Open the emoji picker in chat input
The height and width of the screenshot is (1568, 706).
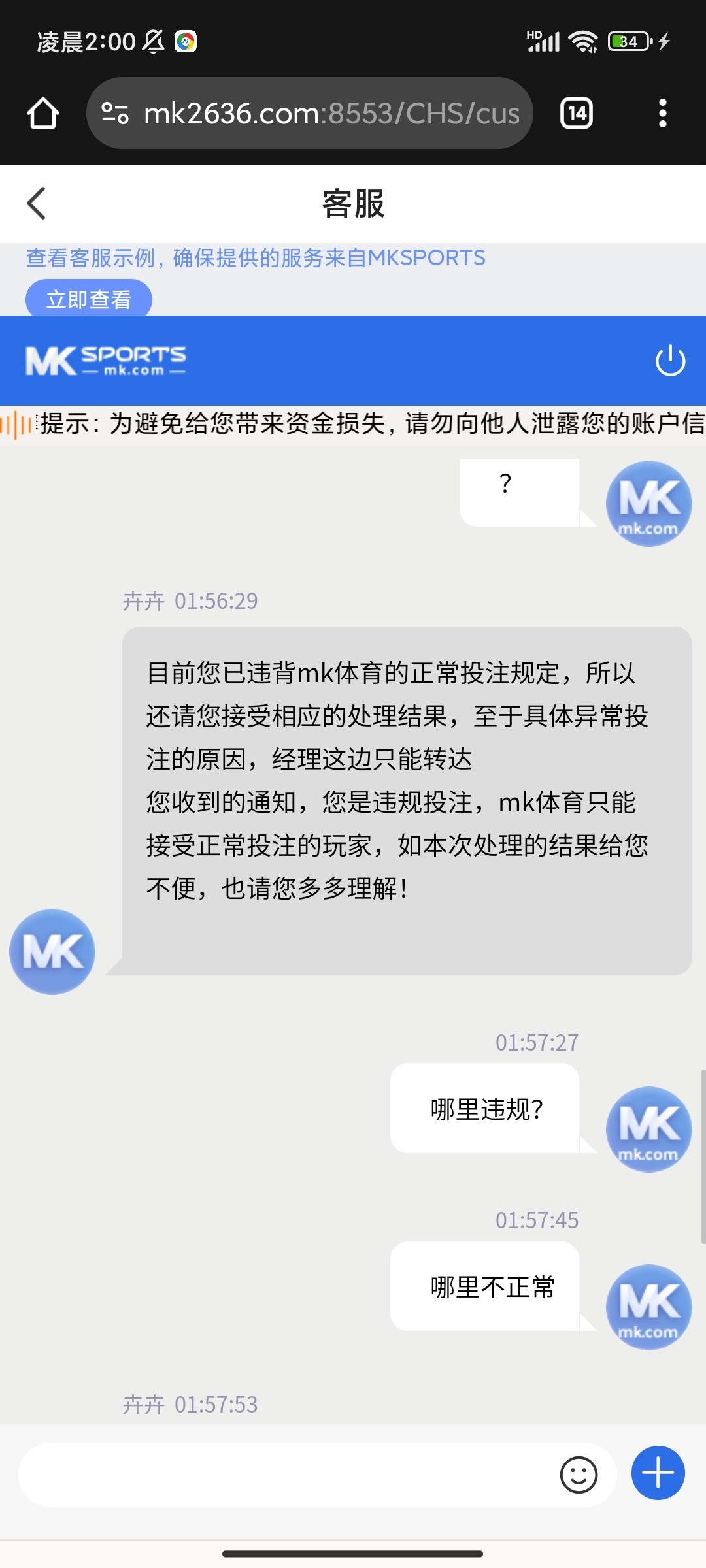[578, 1475]
